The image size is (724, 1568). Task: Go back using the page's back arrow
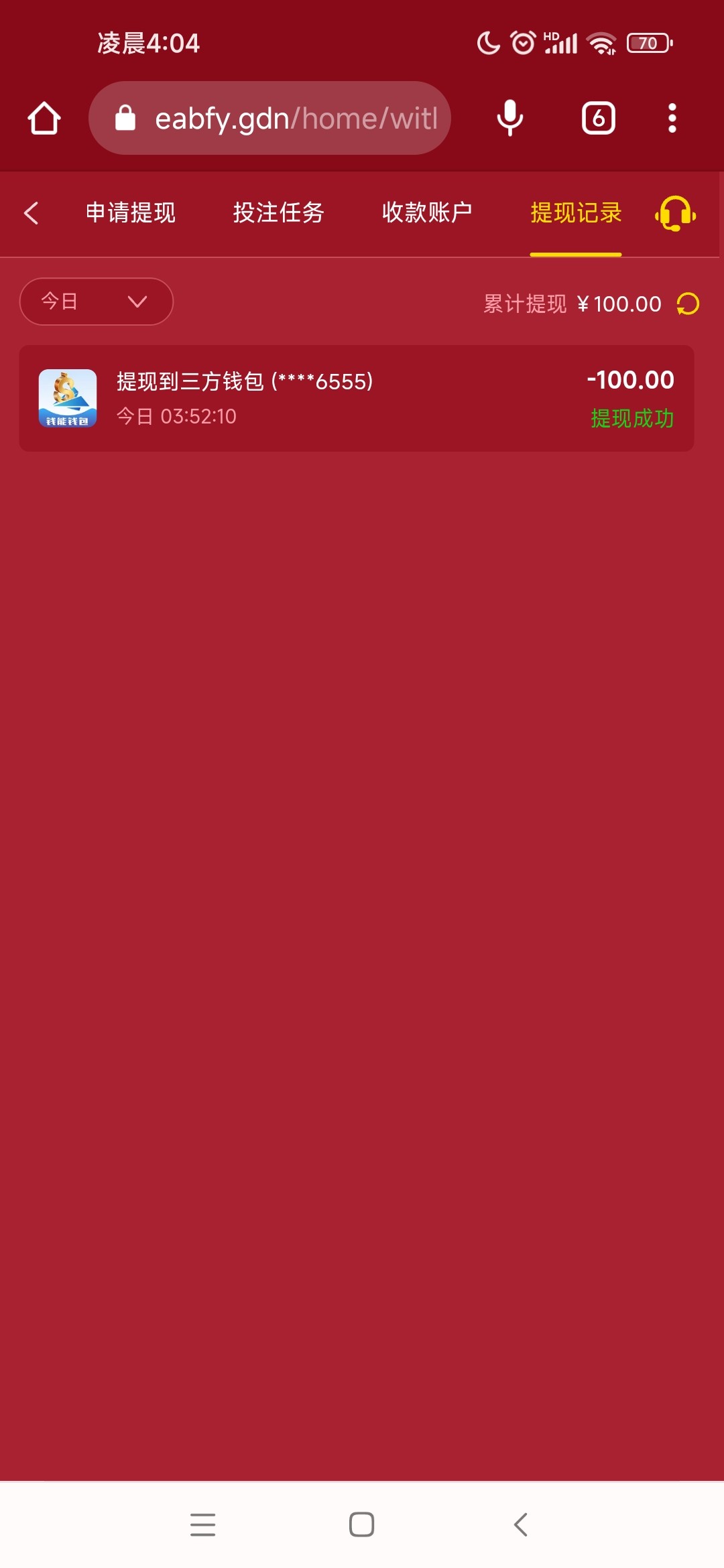pos(31,213)
